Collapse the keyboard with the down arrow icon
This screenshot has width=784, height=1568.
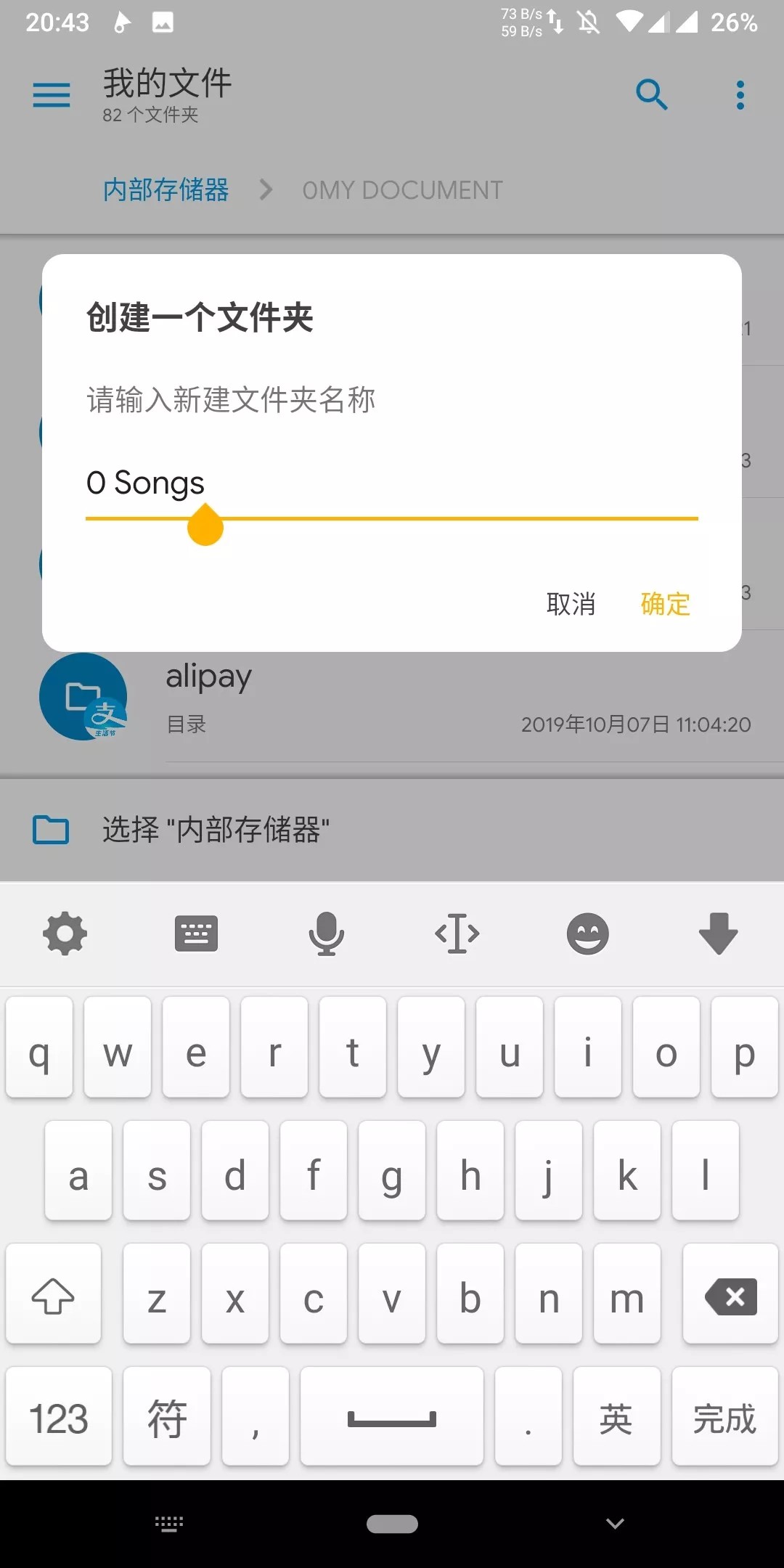(718, 934)
